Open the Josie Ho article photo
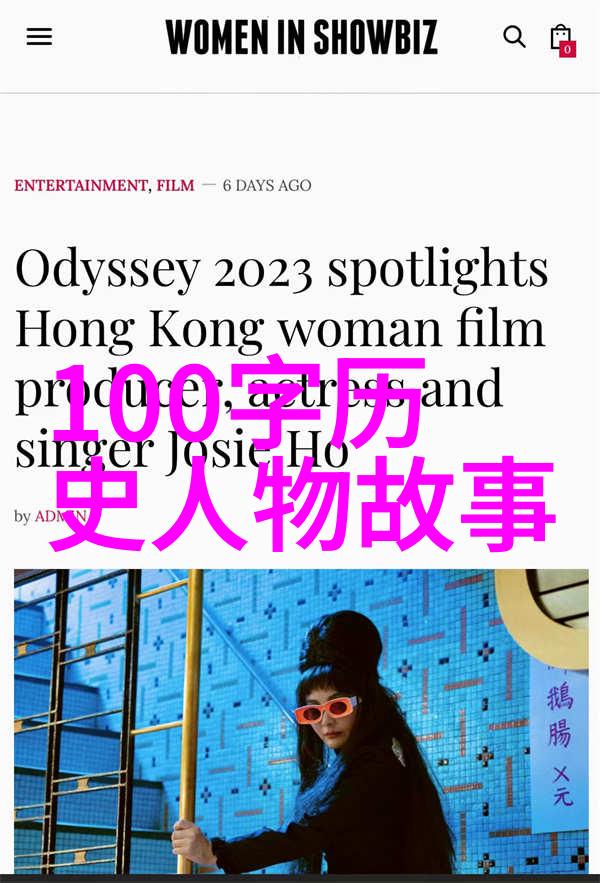Viewport: 600px width, 883px height. (x=300, y=720)
